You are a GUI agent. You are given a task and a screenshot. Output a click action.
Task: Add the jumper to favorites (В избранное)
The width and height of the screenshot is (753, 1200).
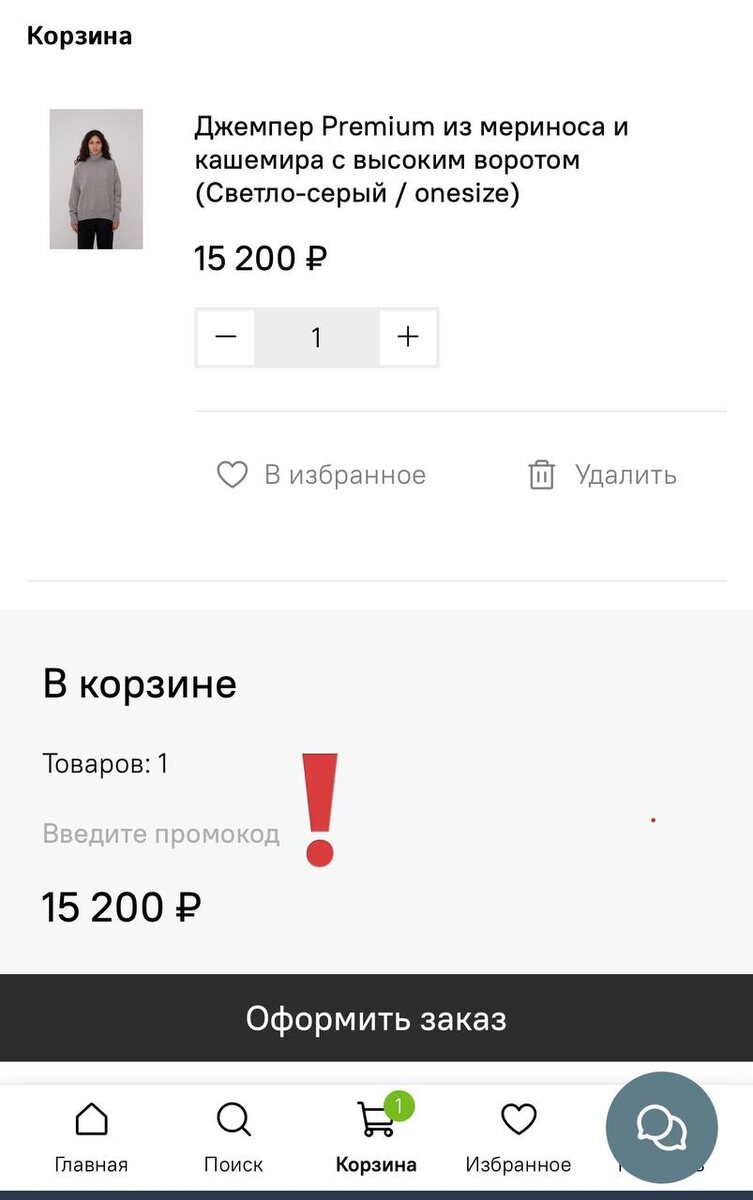coord(322,475)
